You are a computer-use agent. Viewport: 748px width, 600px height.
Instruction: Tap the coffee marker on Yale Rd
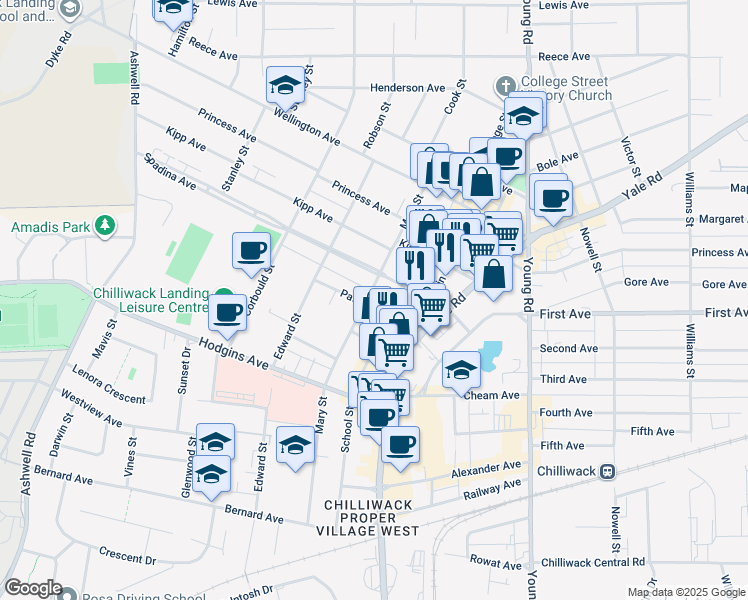(551, 196)
